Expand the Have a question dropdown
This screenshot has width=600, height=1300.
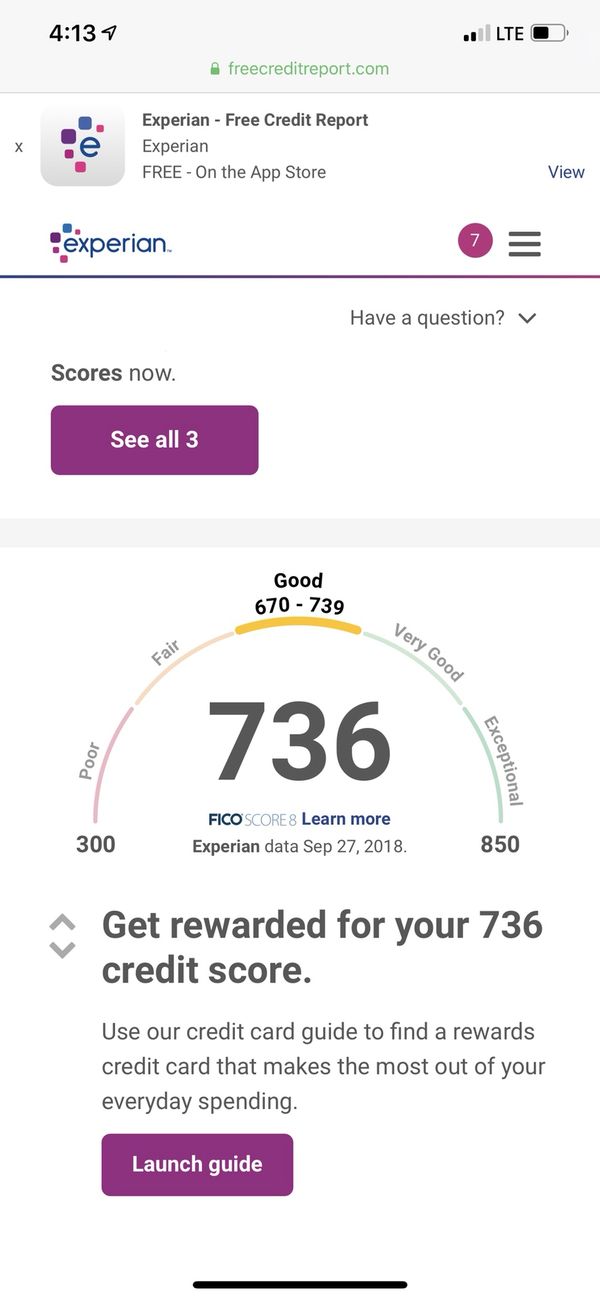tap(443, 318)
